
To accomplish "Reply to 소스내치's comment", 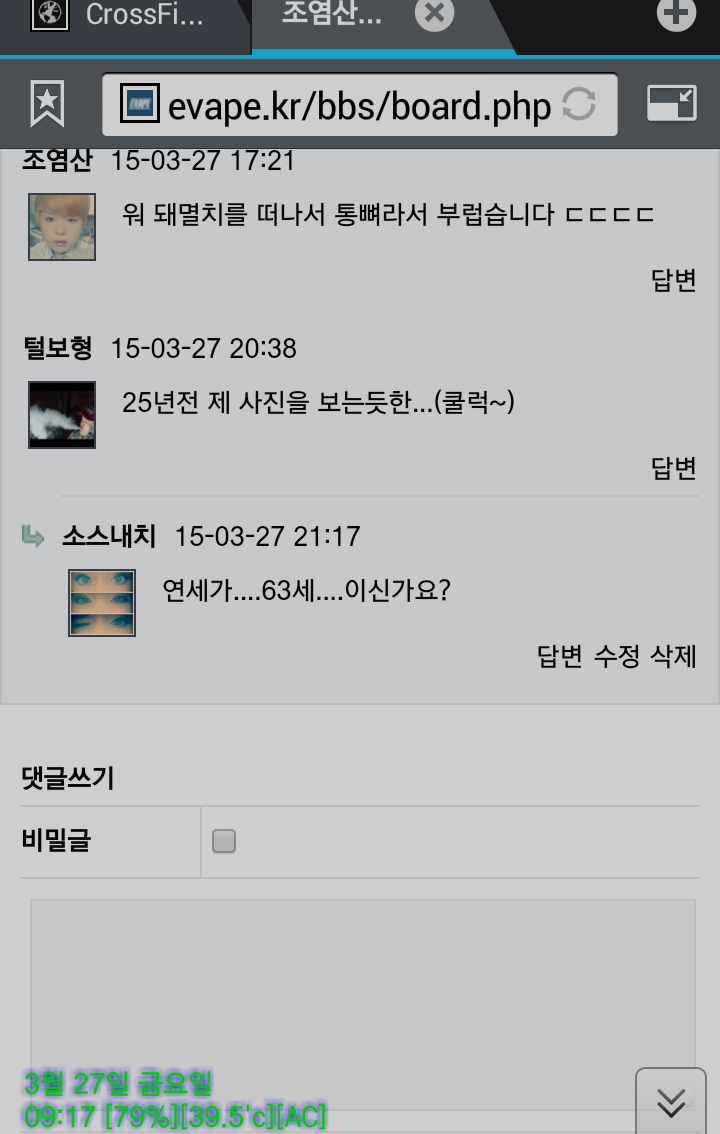I will [x=560, y=657].
